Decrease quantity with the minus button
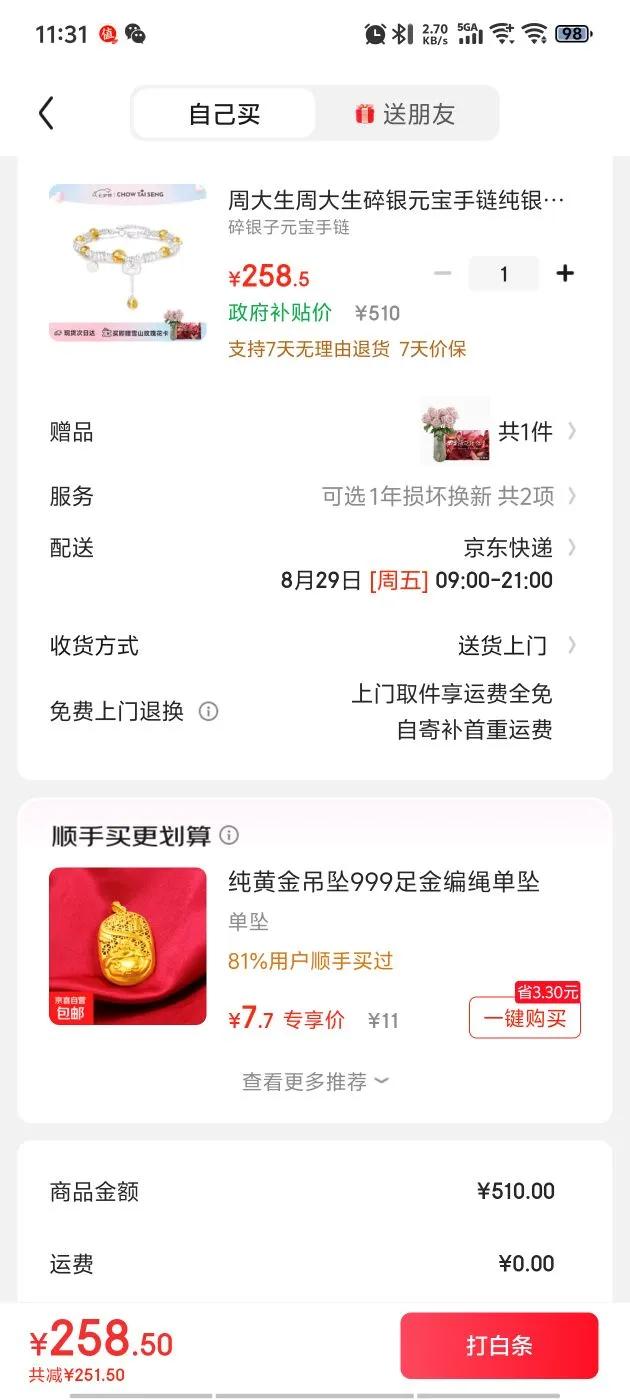The height and width of the screenshot is (1400, 630). tap(443, 273)
